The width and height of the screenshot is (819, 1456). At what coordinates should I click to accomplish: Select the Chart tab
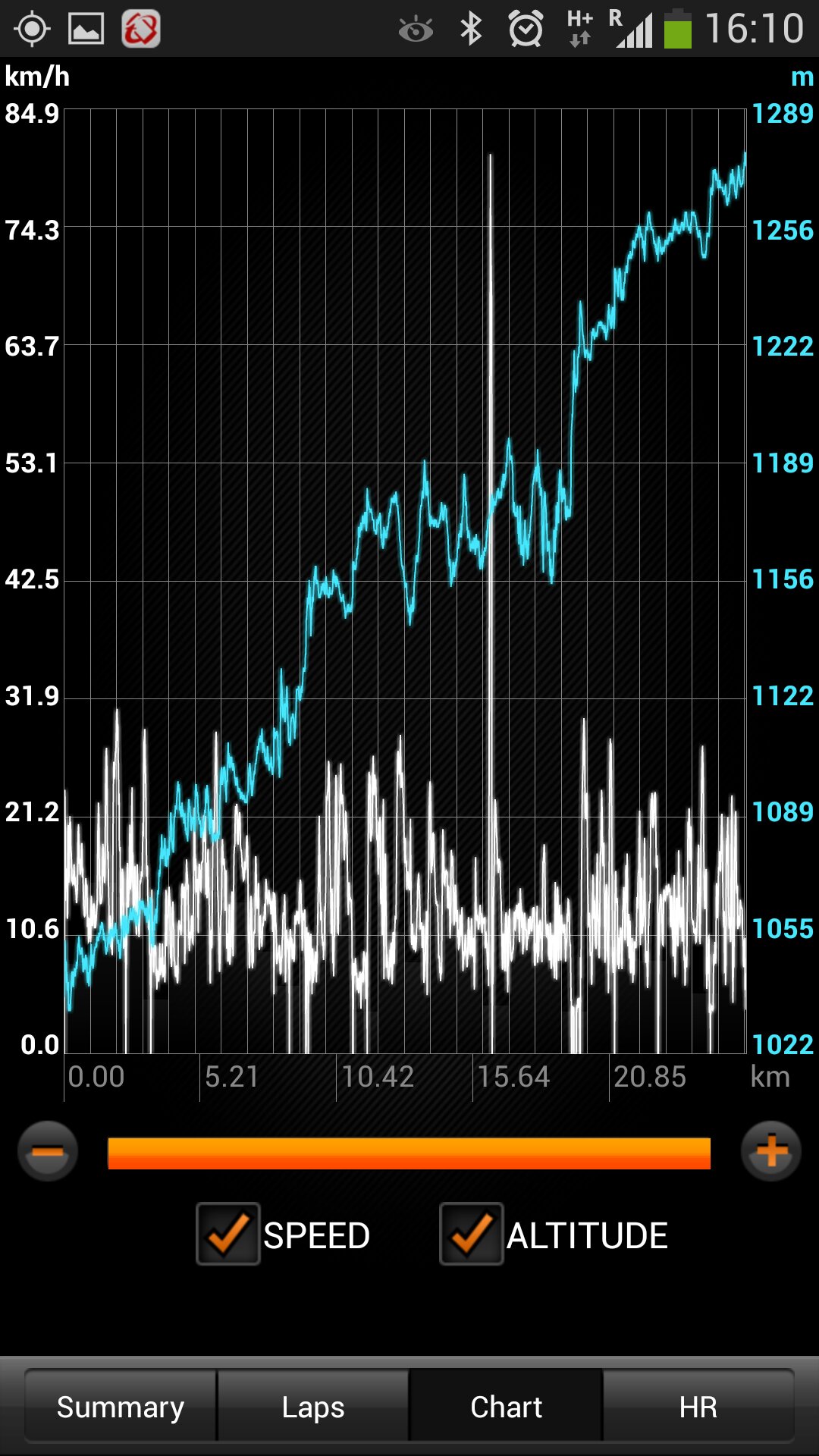tap(506, 1406)
